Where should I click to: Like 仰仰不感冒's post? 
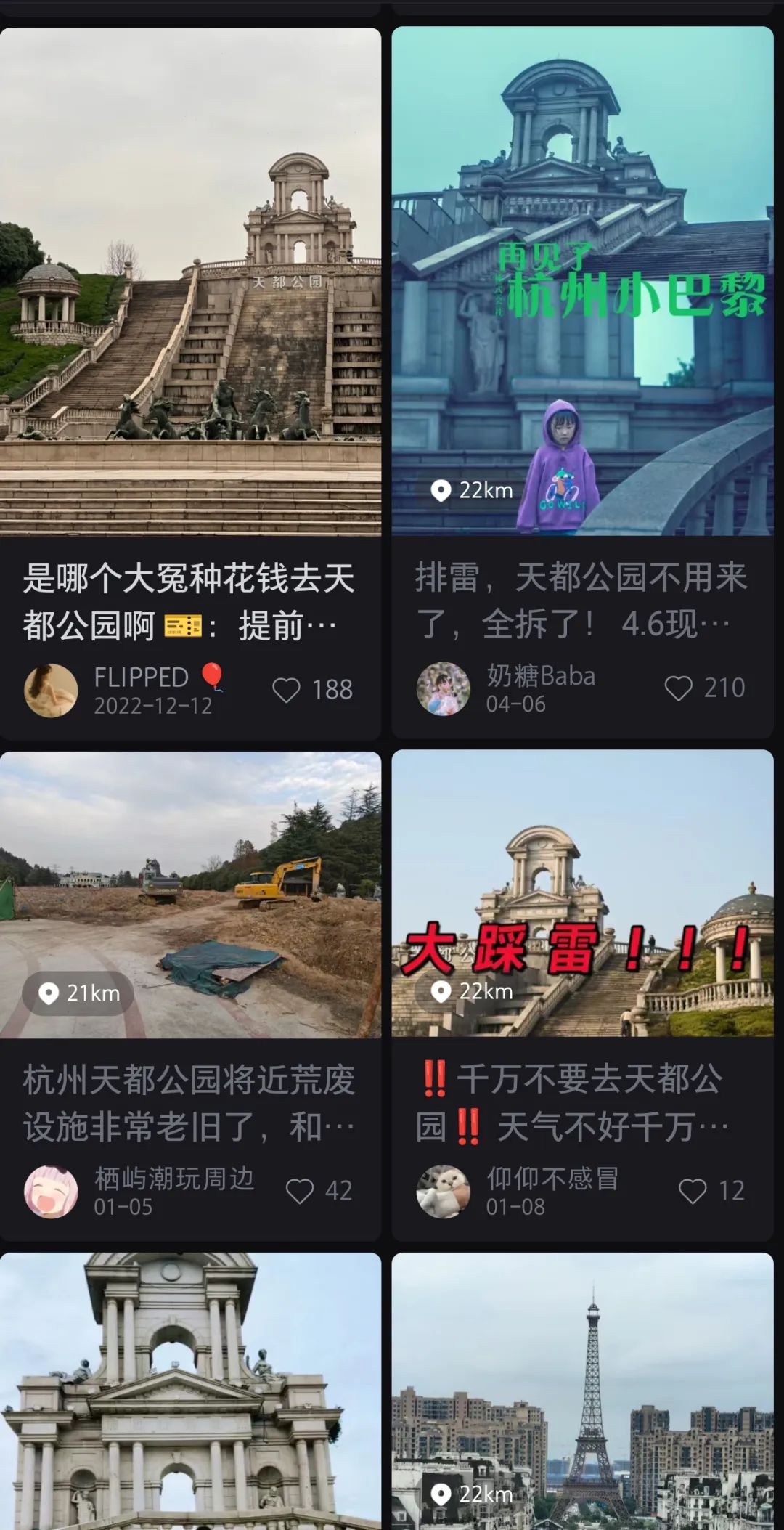(693, 1191)
